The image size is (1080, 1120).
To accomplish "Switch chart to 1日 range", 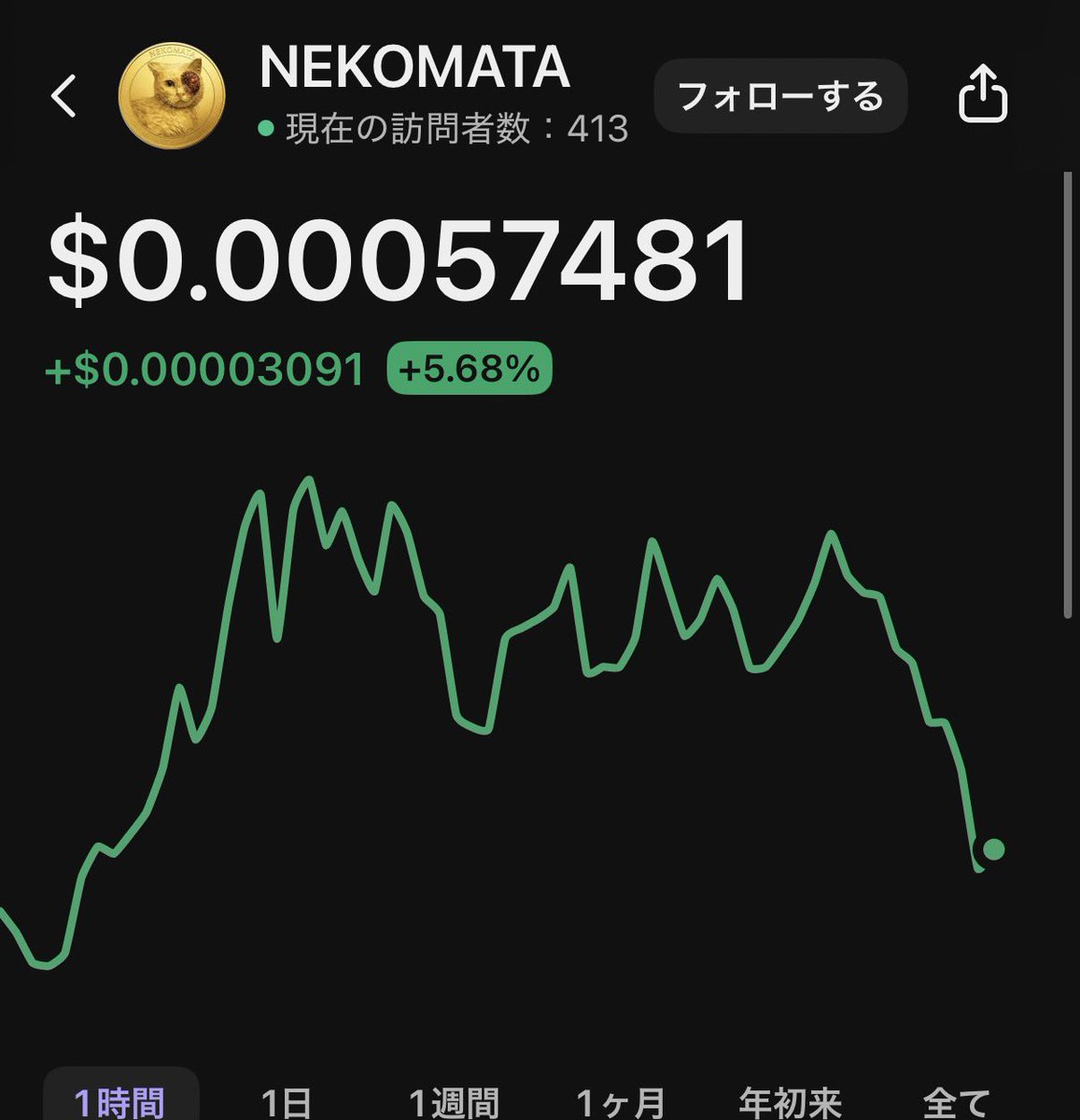I will pos(286,1103).
